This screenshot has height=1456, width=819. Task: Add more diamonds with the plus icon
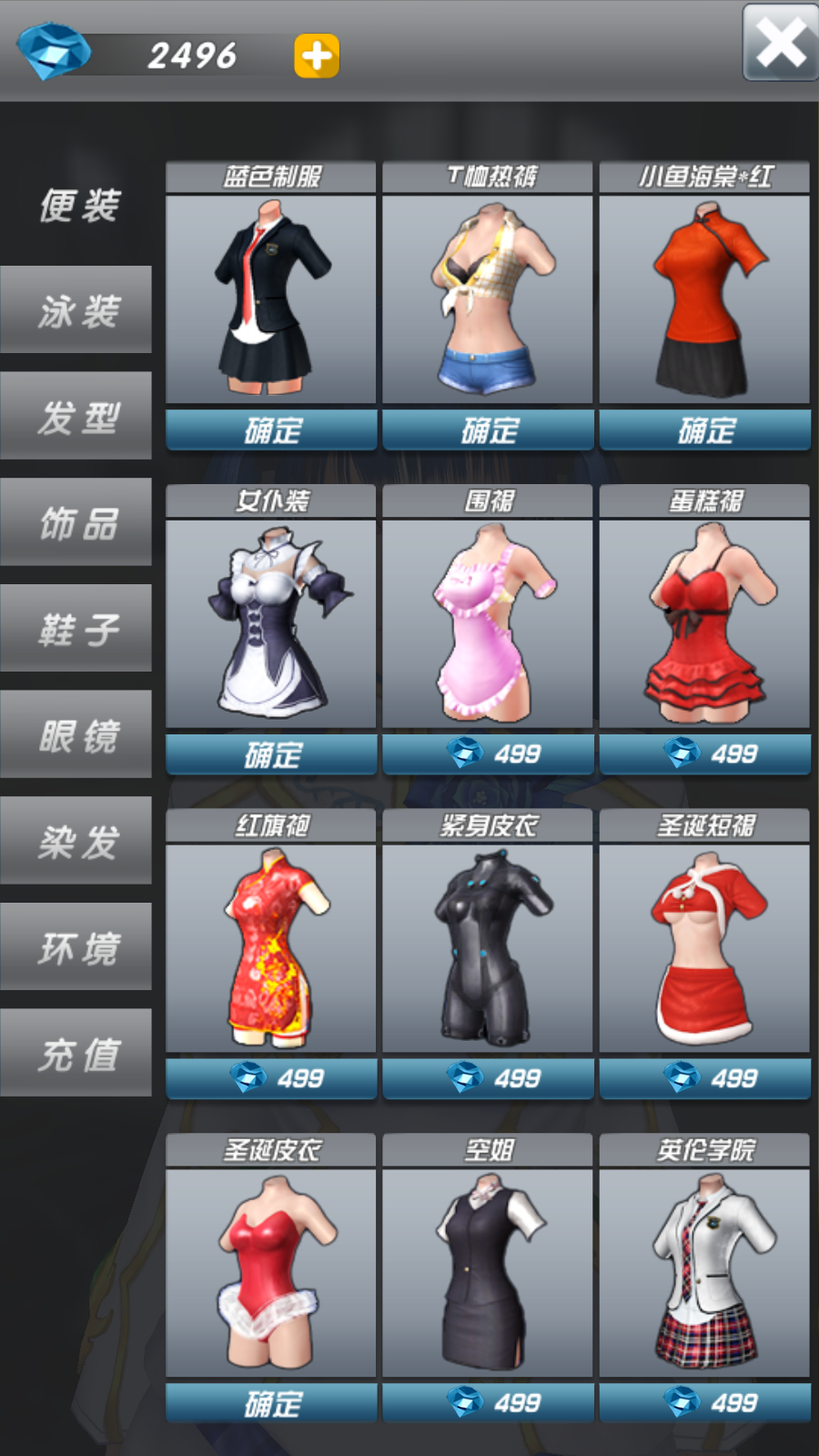(317, 56)
